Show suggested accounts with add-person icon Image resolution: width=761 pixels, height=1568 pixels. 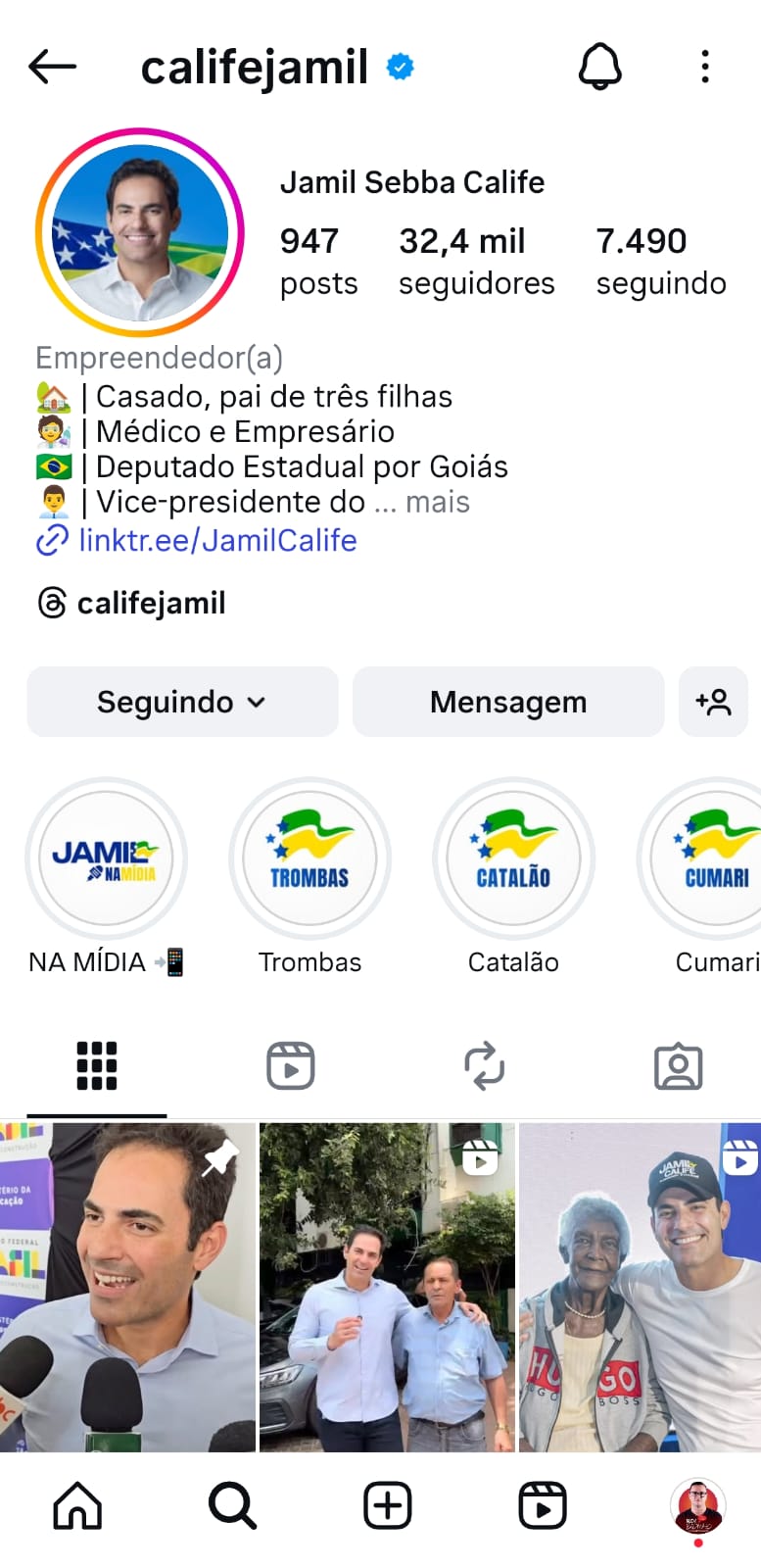click(713, 702)
